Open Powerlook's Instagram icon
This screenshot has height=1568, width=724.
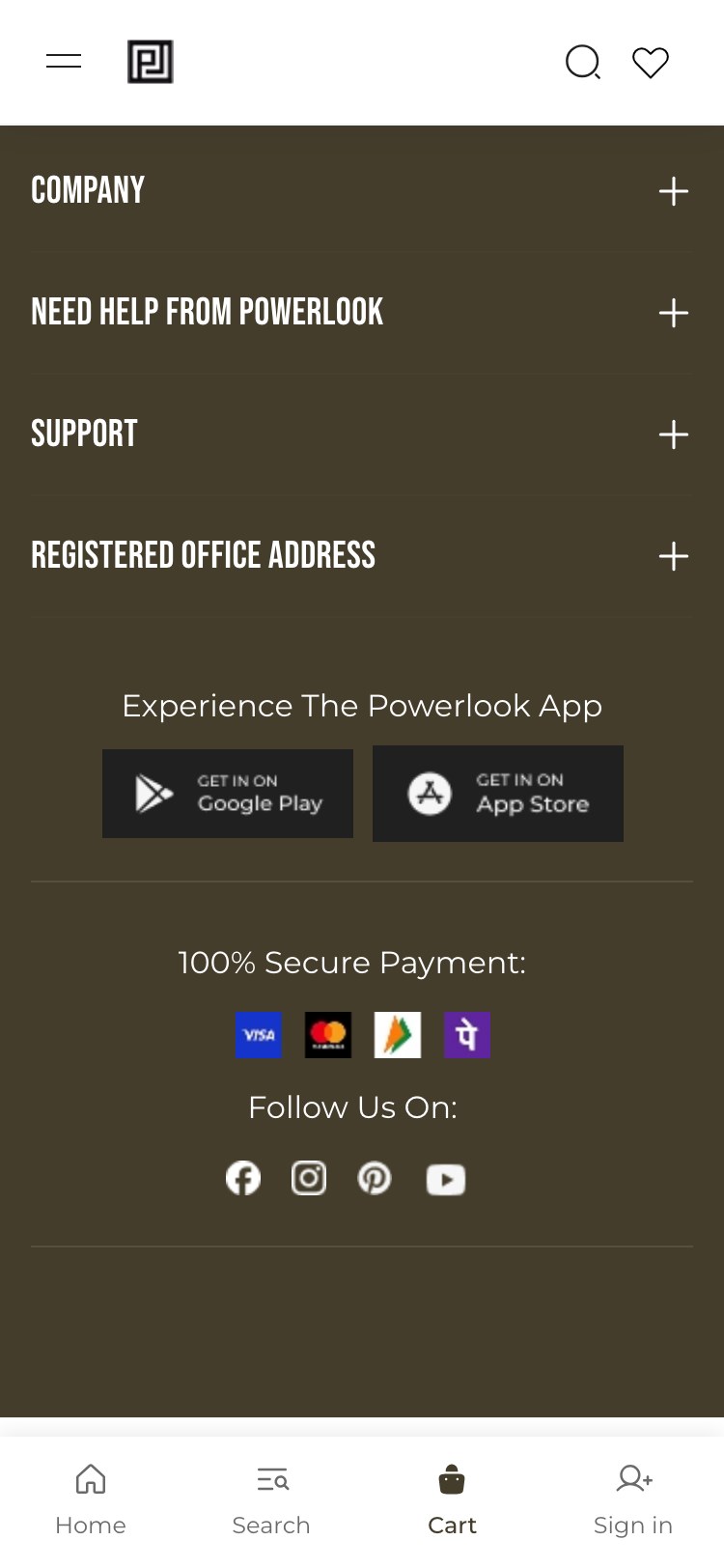(x=308, y=1177)
